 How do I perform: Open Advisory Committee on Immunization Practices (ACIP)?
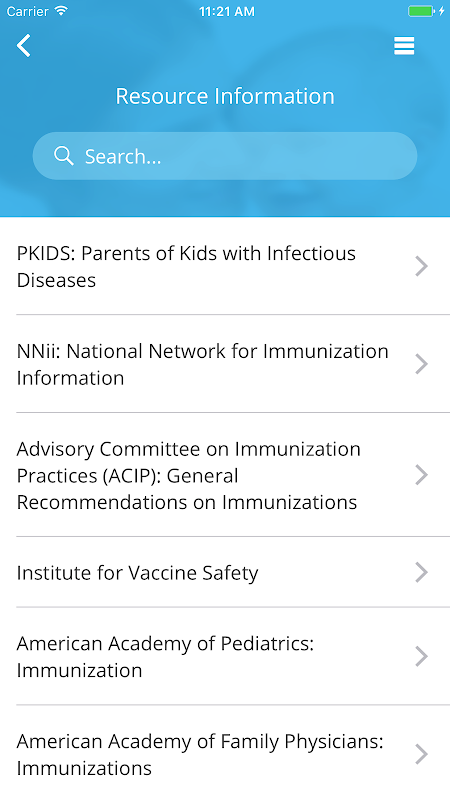point(225,475)
